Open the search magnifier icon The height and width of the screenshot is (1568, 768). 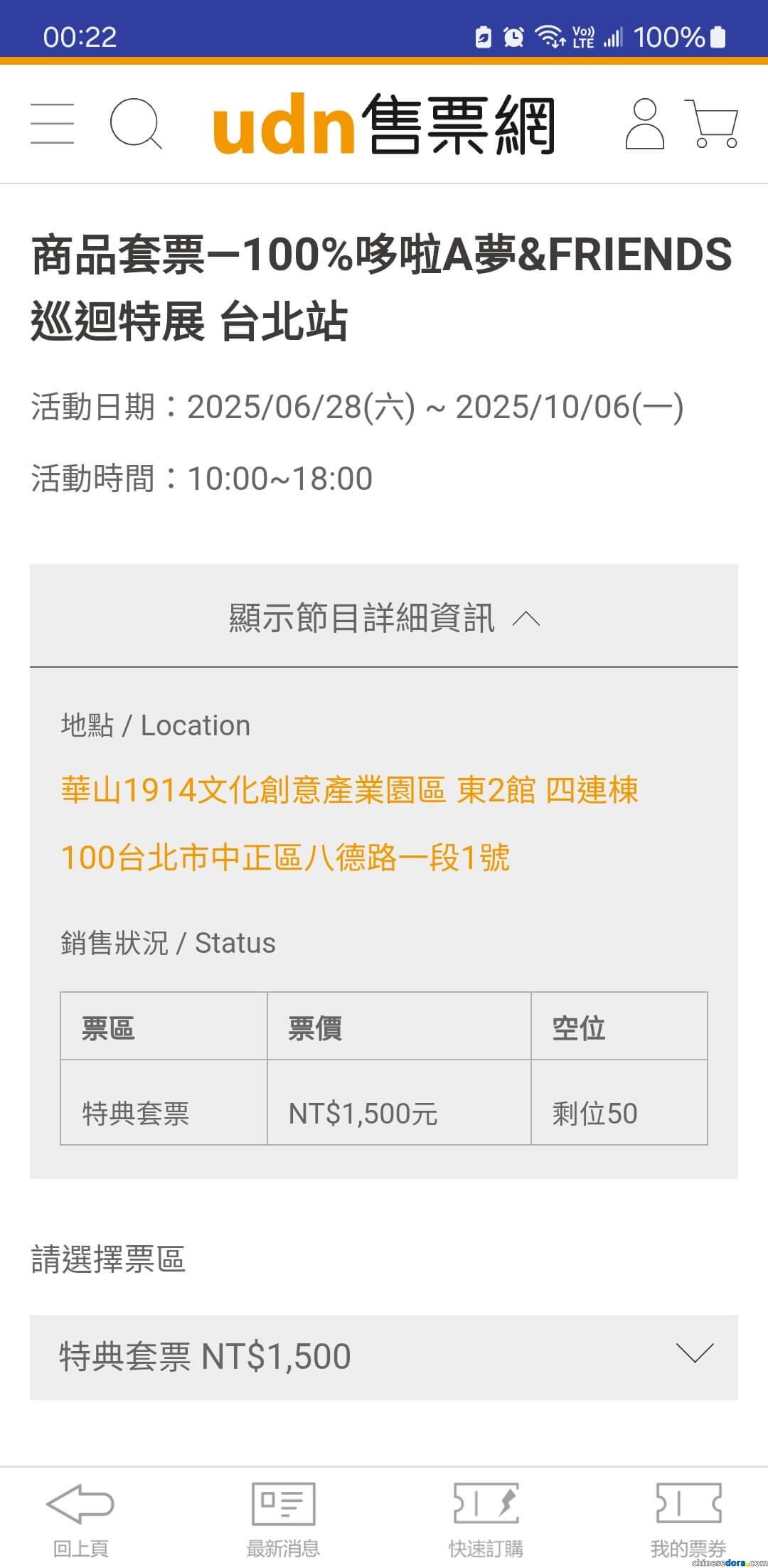tap(135, 124)
